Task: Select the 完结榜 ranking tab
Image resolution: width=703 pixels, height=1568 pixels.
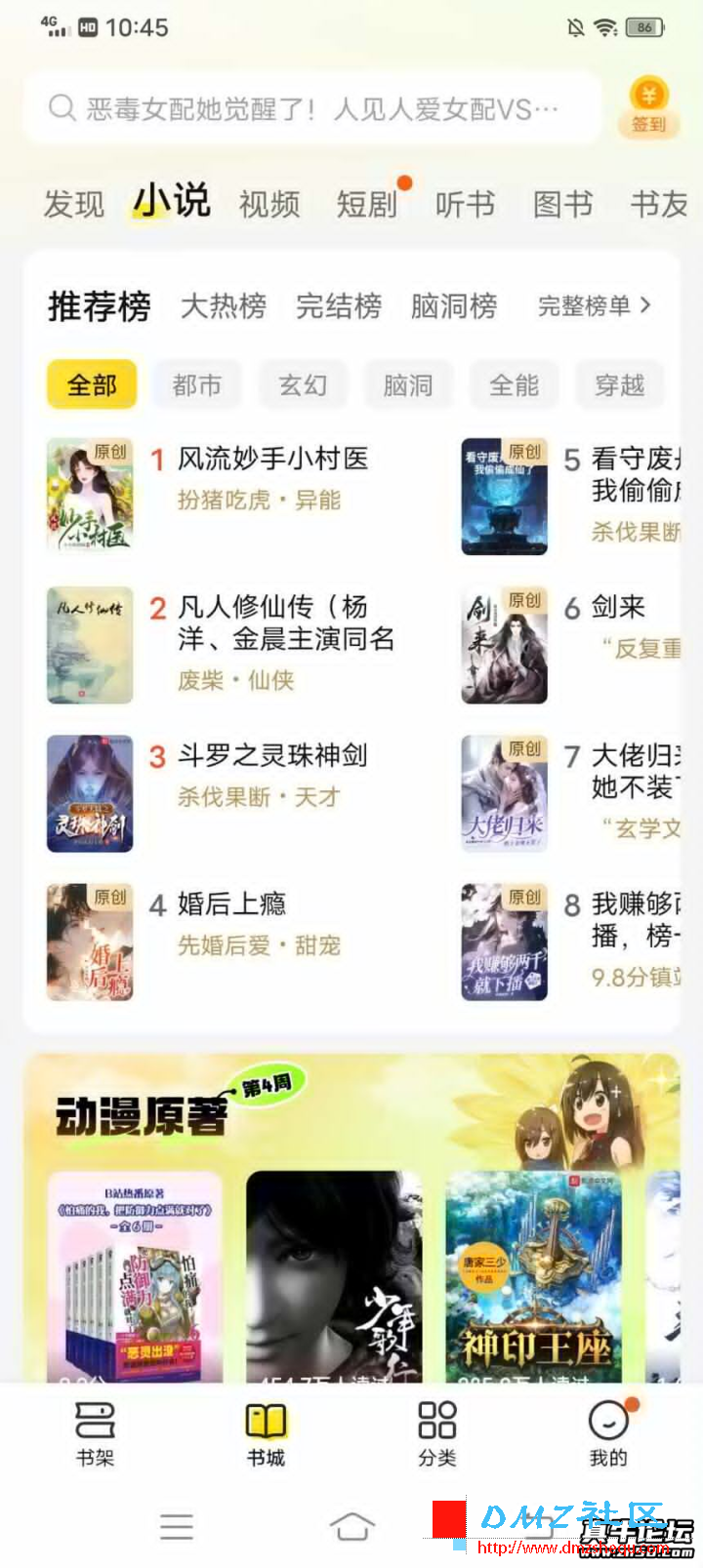Action: (339, 306)
